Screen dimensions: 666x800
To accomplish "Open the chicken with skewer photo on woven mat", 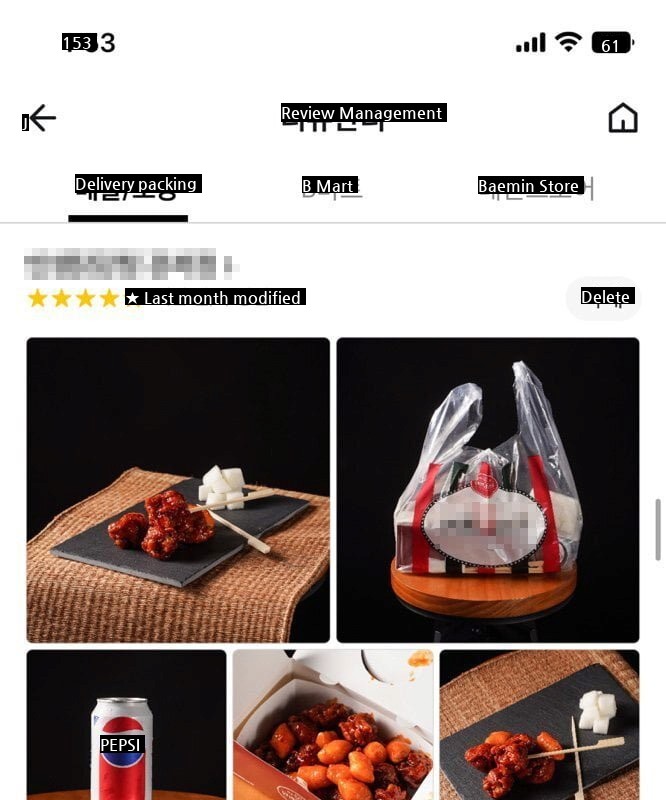I will 539,724.
